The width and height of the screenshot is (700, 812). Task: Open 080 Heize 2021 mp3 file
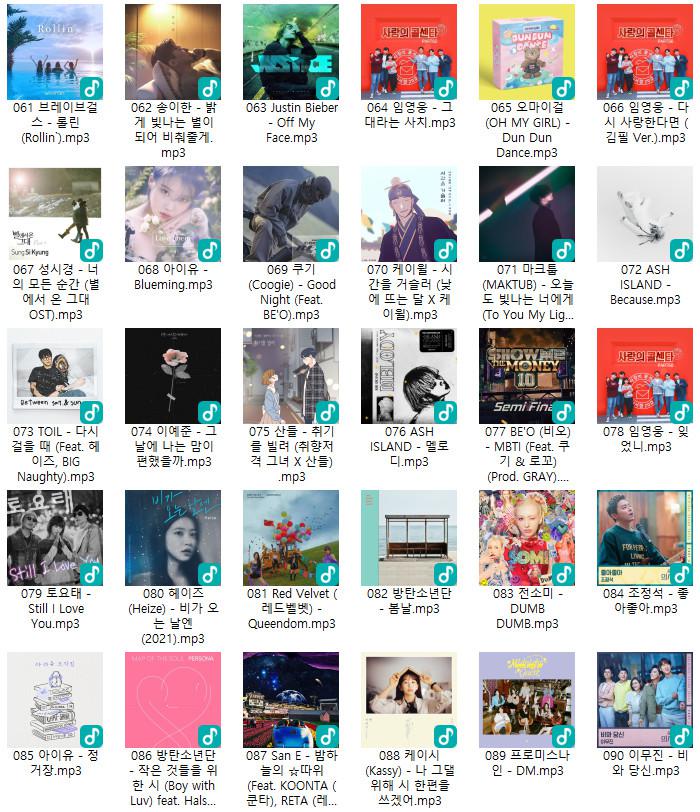(173, 537)
